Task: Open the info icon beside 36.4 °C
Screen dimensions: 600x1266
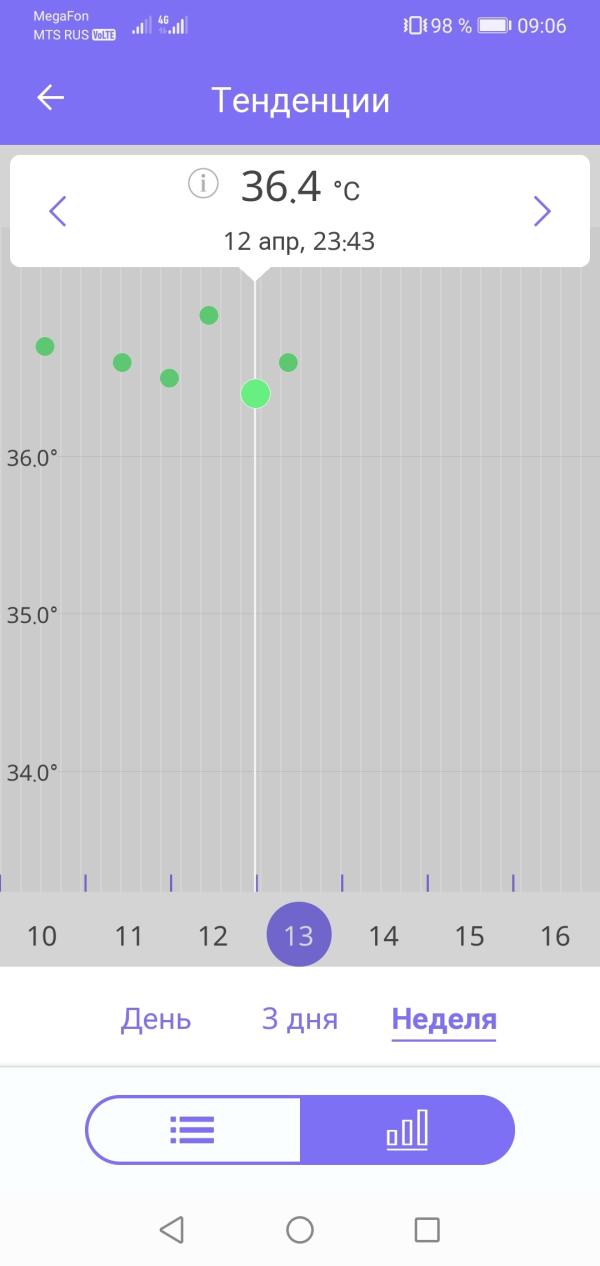Action: coord(203,183)
